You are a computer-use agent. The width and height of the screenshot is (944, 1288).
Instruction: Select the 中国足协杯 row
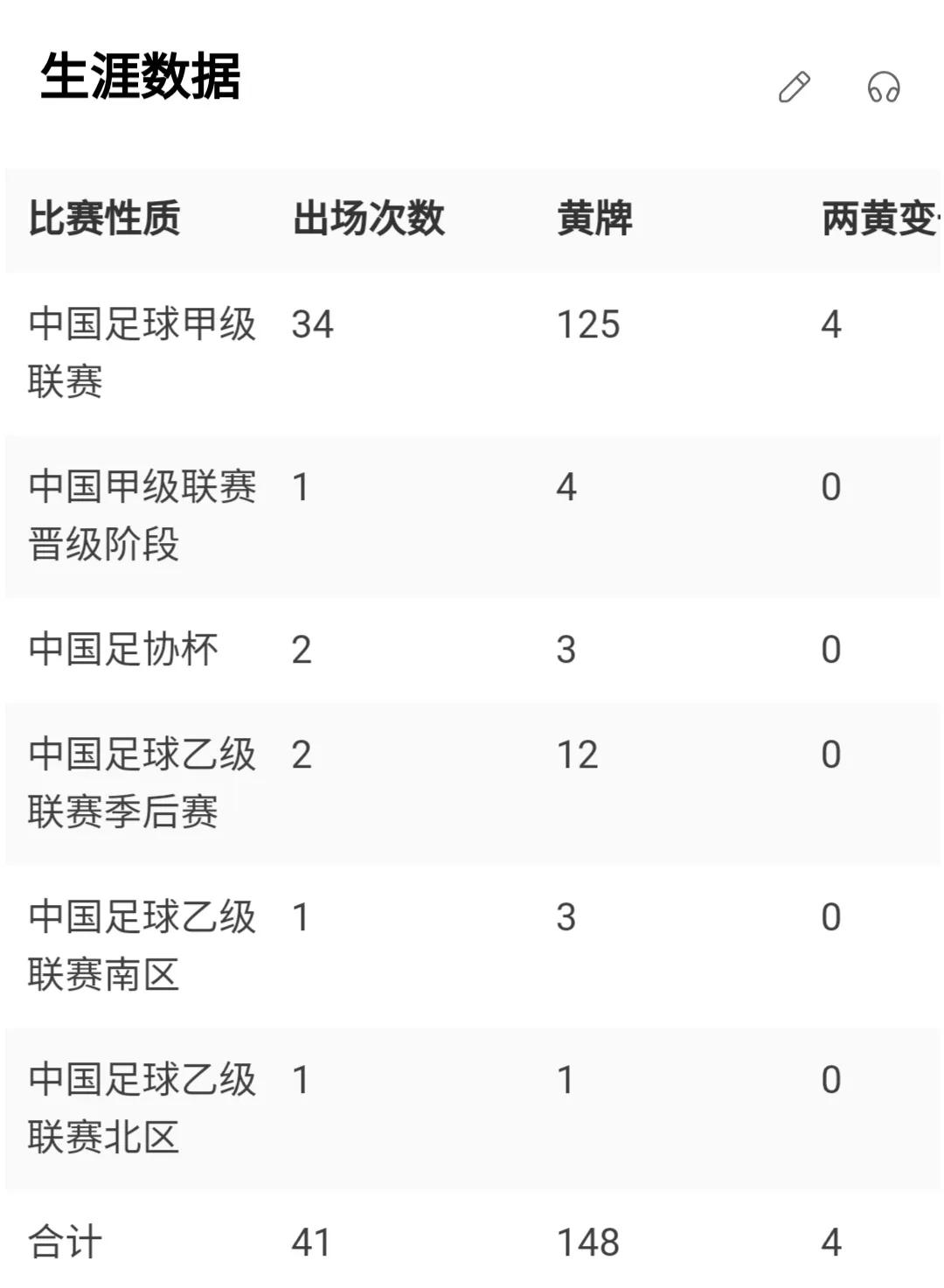[122, 647]
